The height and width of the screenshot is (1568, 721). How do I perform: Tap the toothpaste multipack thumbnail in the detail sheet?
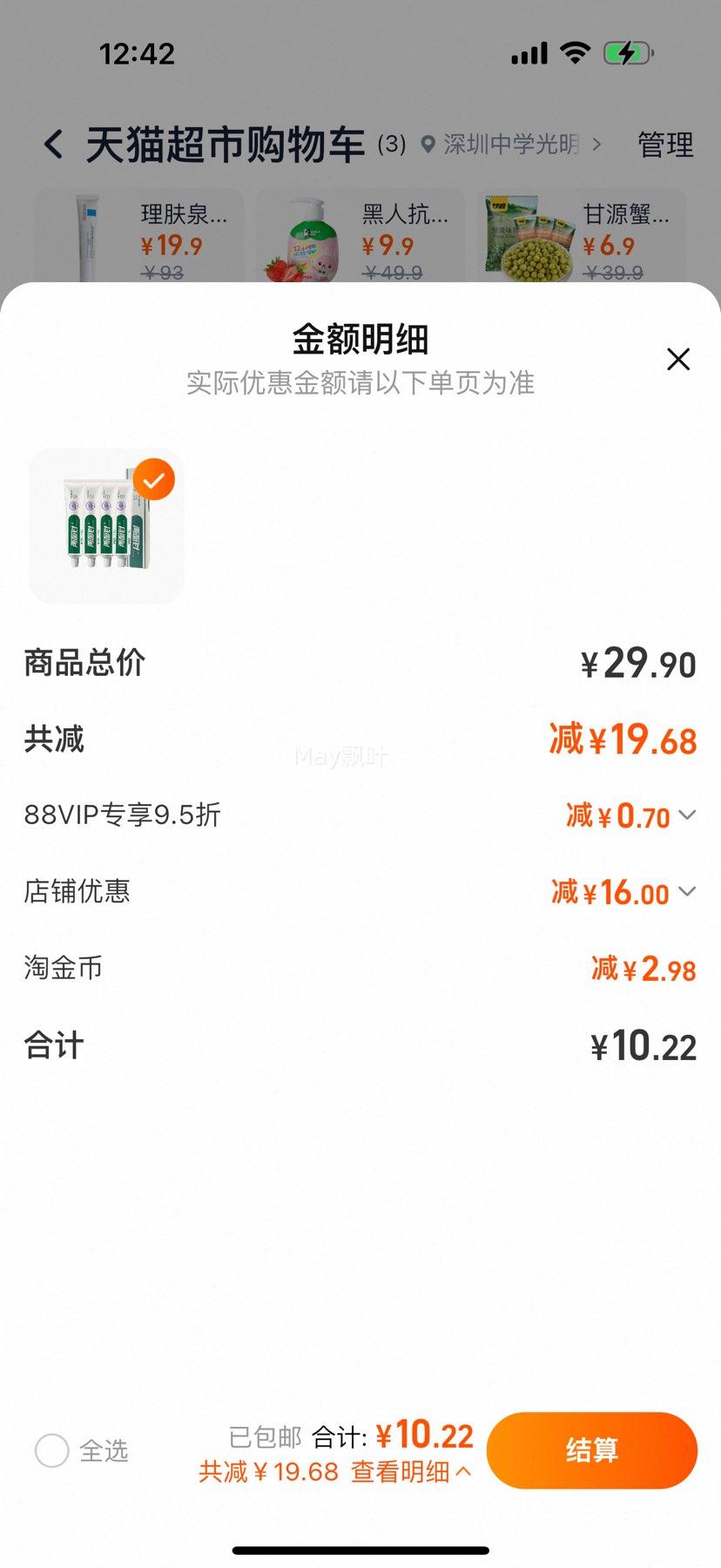click(x=104, y=523)
